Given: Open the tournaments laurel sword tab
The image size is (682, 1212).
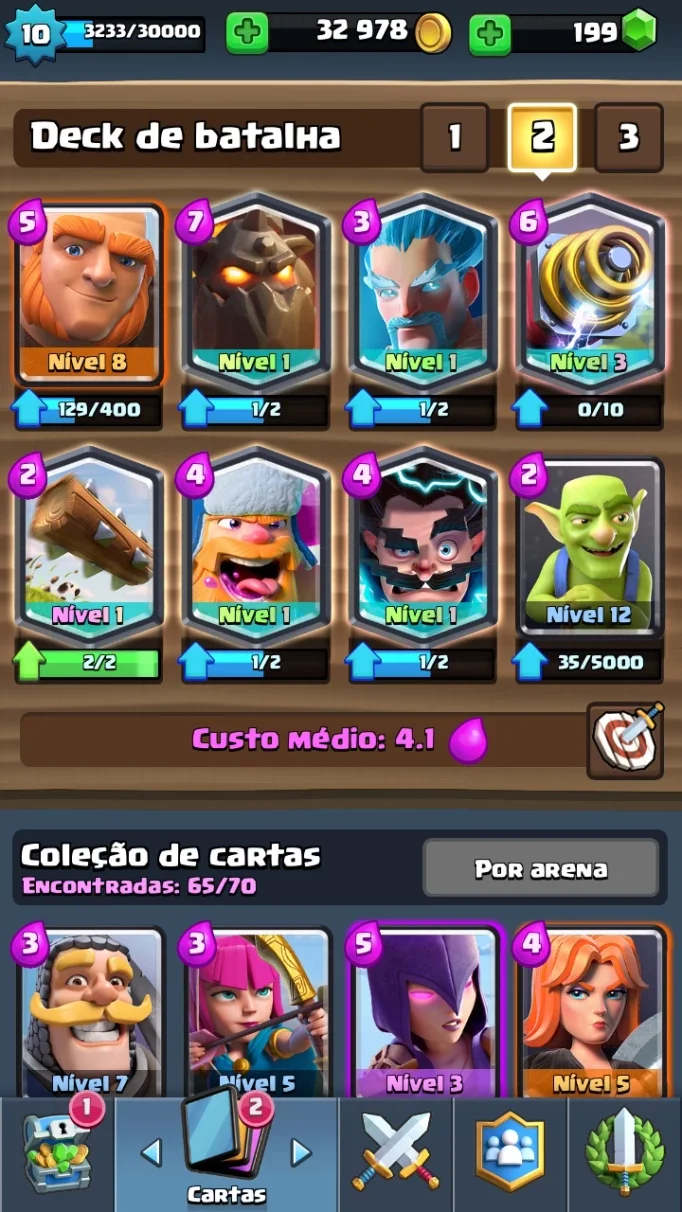Looking at the screenshot, I should (x=624, y=1155).
